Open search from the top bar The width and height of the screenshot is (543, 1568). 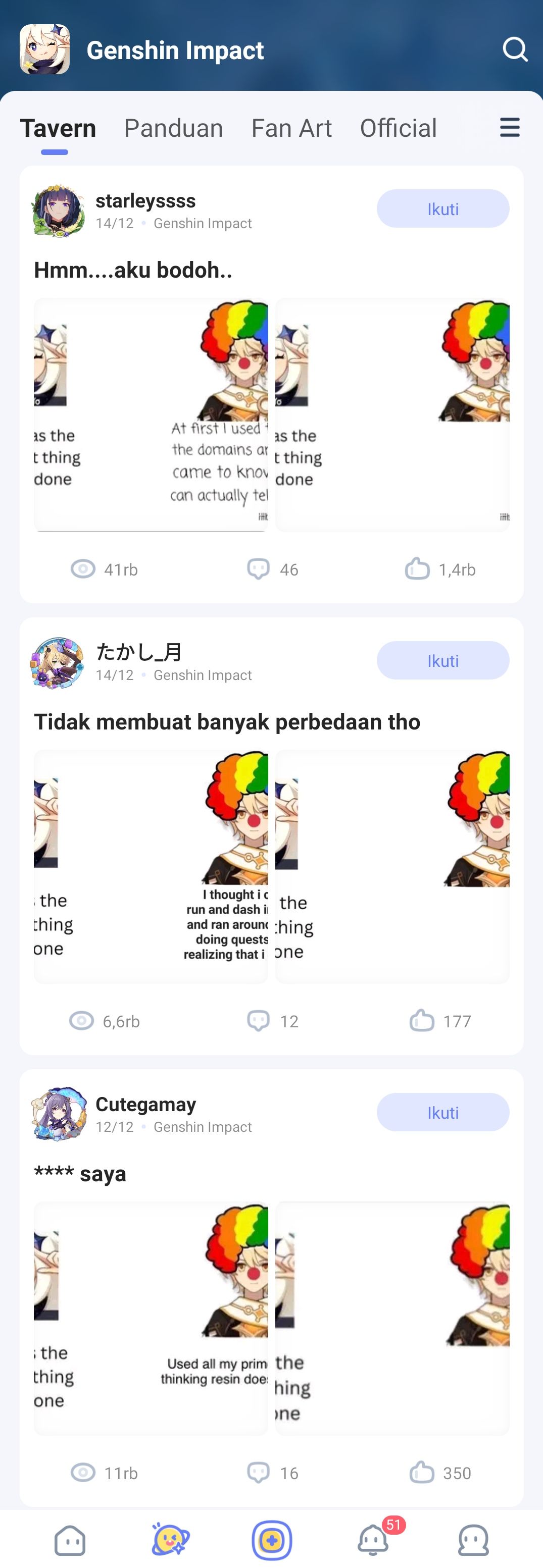click(515, 49)
